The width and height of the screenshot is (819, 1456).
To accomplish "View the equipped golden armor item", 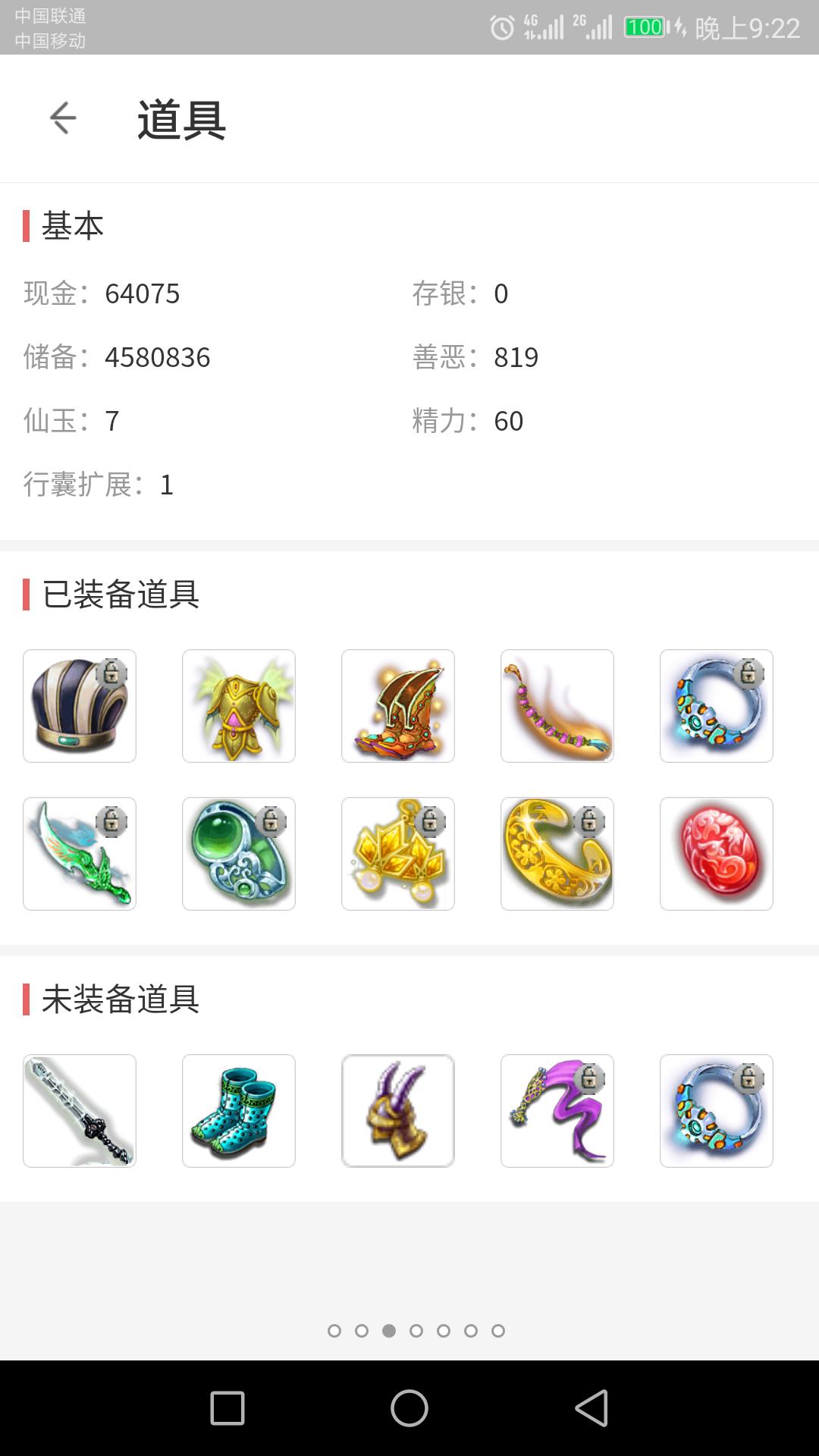I will pyautogui.click(x=239, y=706).
